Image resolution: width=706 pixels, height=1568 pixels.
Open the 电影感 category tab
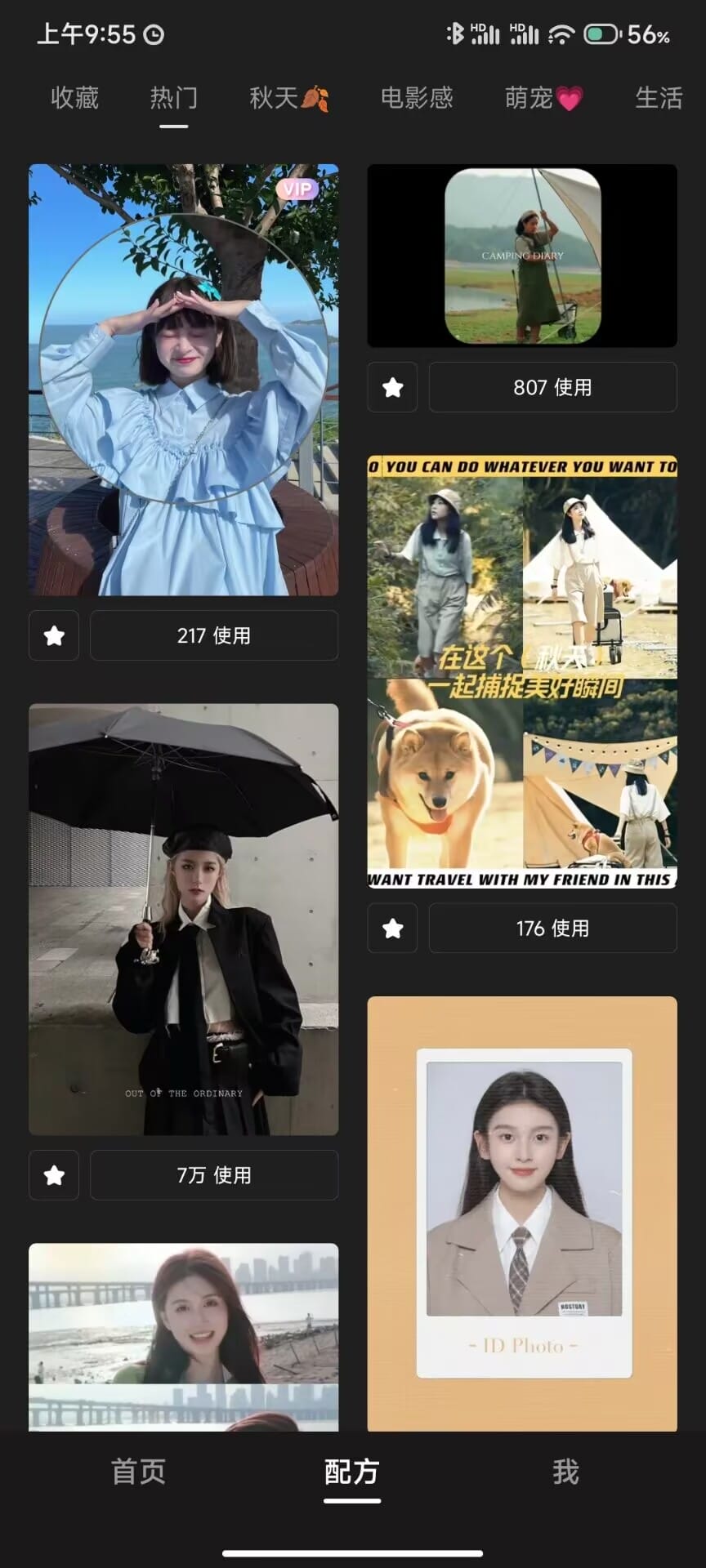(416, 98)
